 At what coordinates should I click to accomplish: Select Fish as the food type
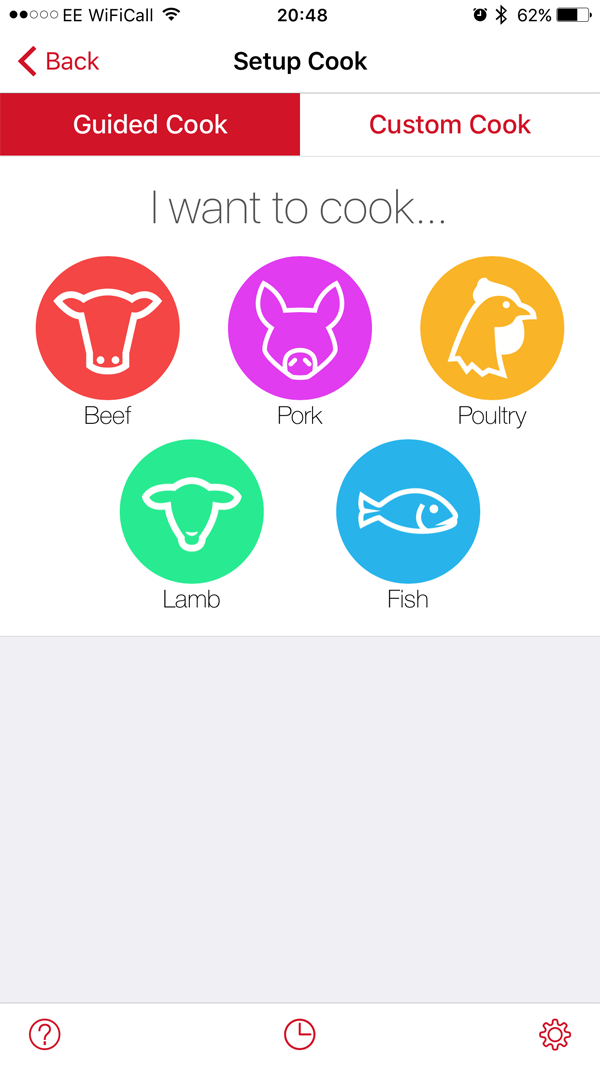(x=408, y=511)
